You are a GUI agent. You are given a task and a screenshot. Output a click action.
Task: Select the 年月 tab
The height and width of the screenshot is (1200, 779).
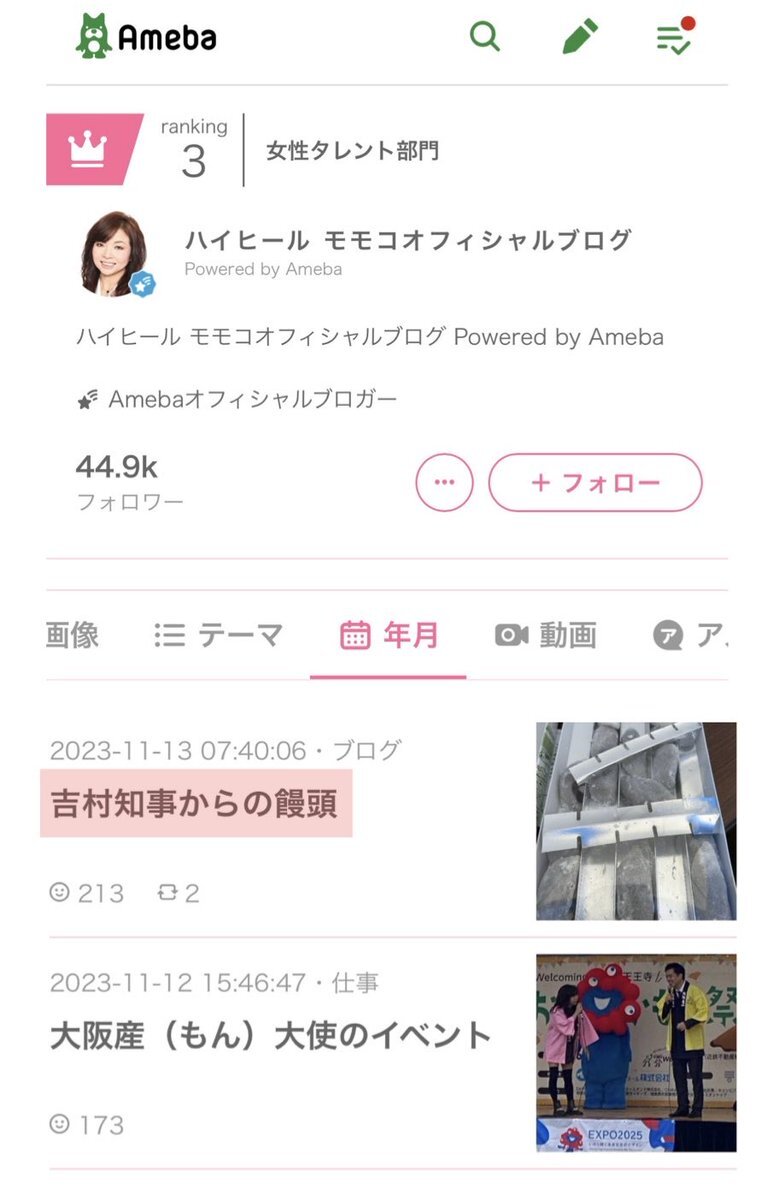coord(389,635)
